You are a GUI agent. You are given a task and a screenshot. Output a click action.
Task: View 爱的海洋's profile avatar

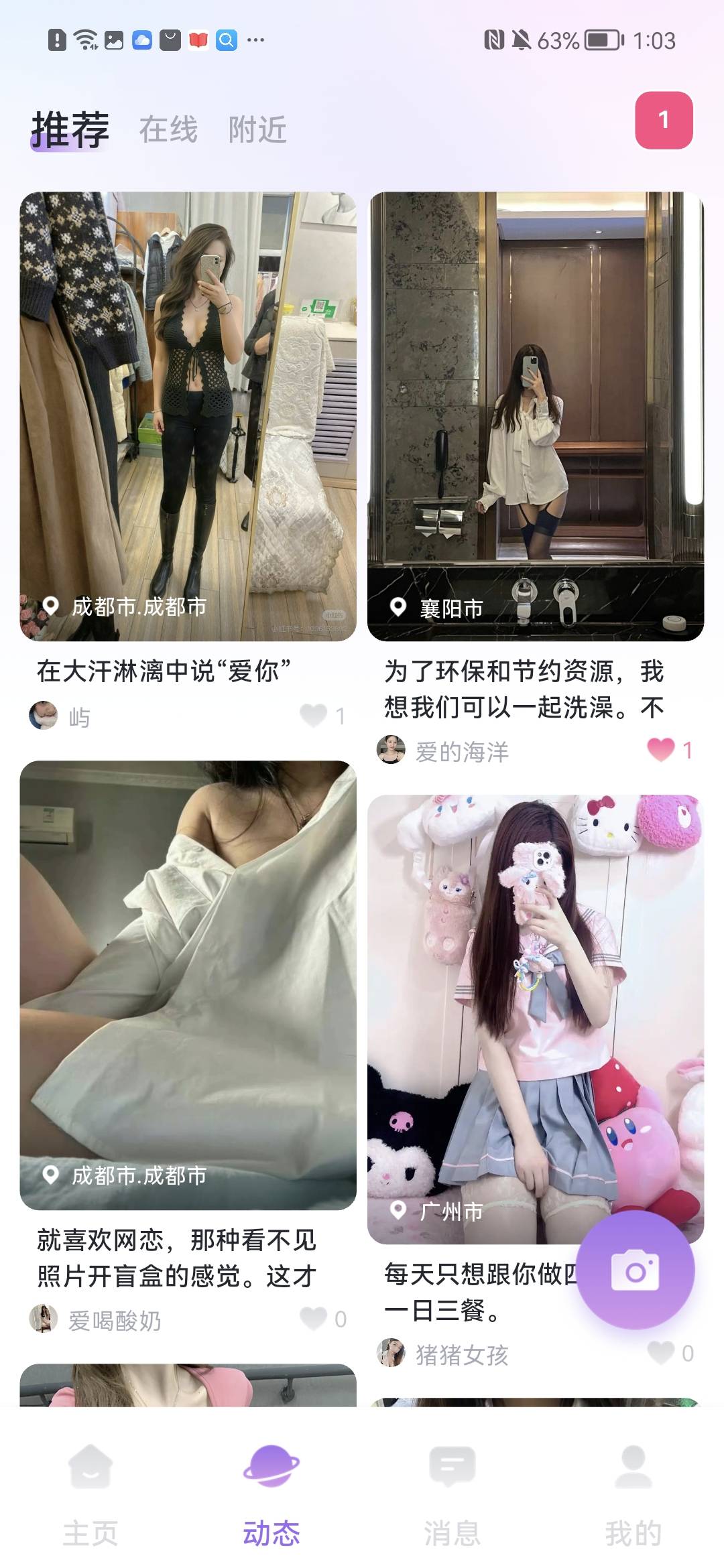point(391,750)
